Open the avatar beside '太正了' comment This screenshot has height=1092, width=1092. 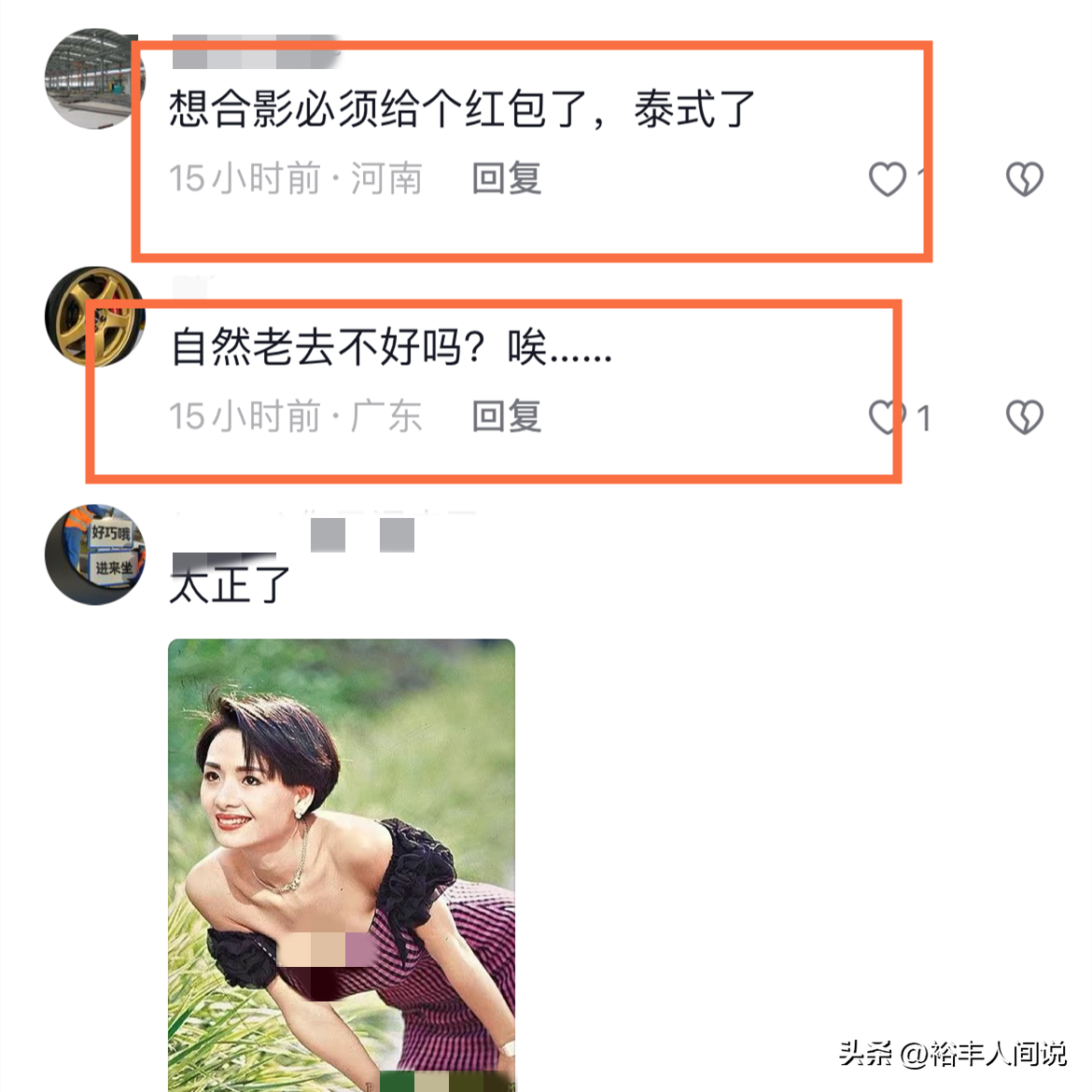click(x=95, y=555)
